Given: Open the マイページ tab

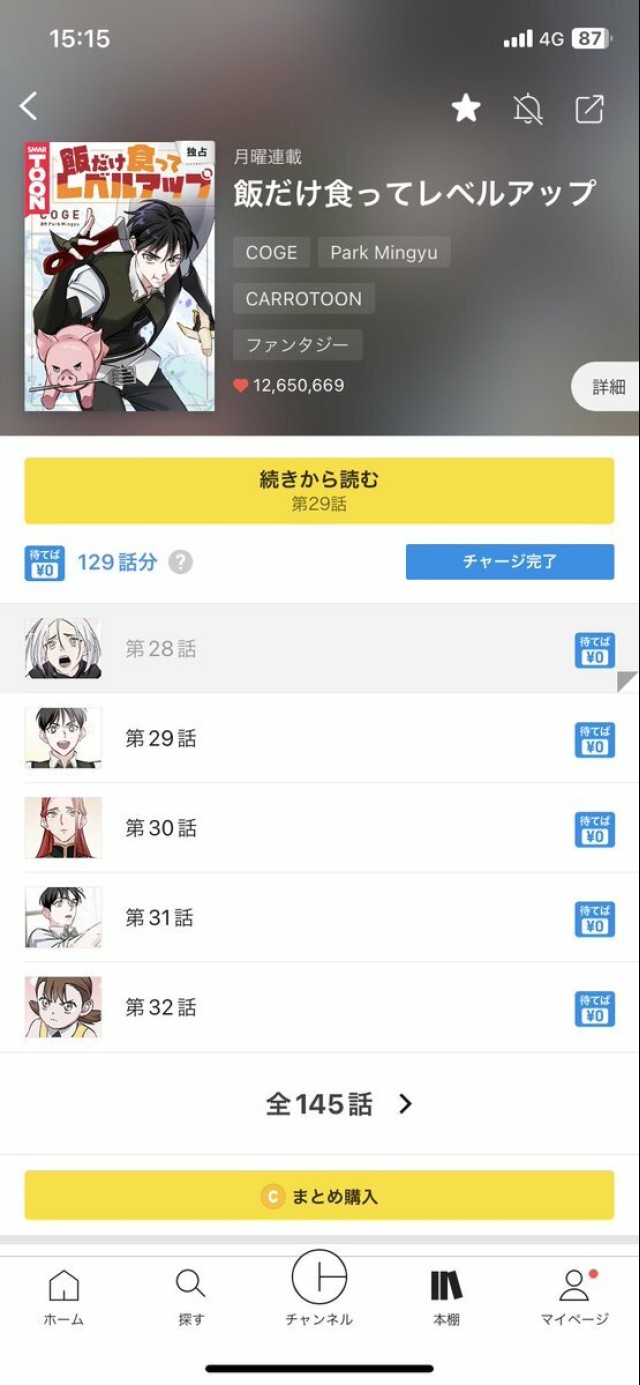Looking at the screenshot, I should 574,1297.
